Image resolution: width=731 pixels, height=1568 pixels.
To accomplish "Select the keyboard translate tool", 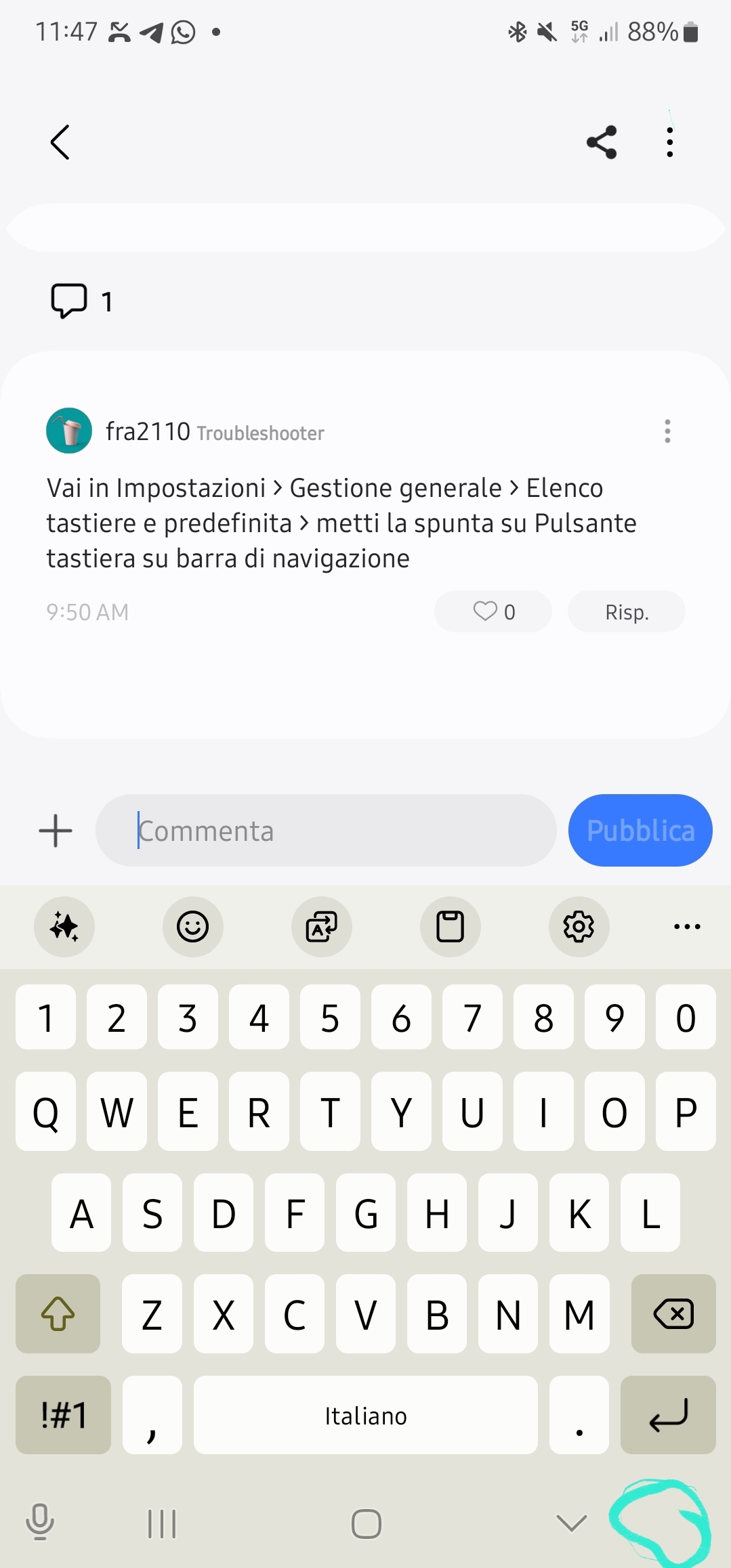I will [322, 928].
